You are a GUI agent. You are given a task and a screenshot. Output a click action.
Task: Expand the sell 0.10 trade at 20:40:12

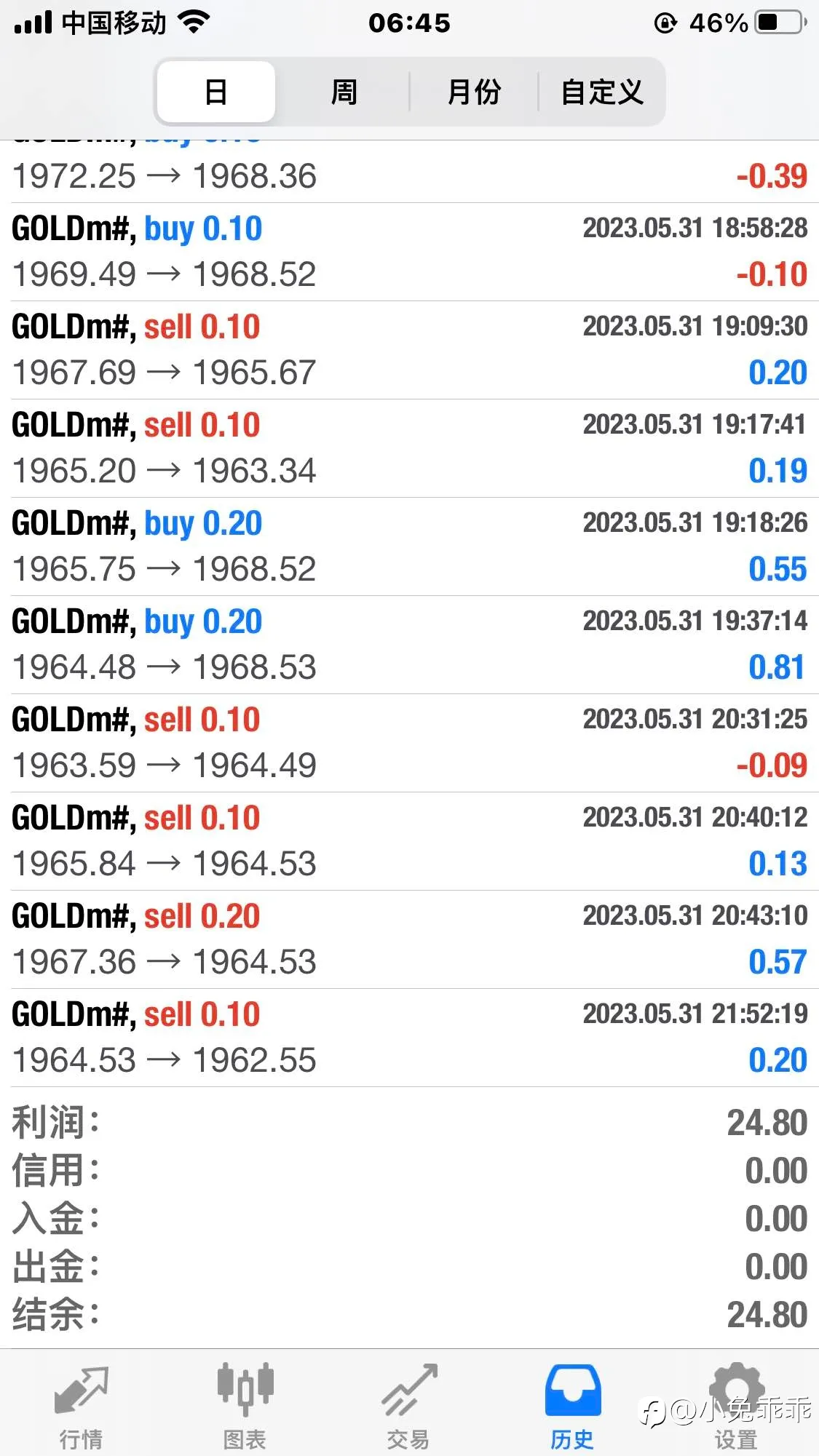pos(409,841)
